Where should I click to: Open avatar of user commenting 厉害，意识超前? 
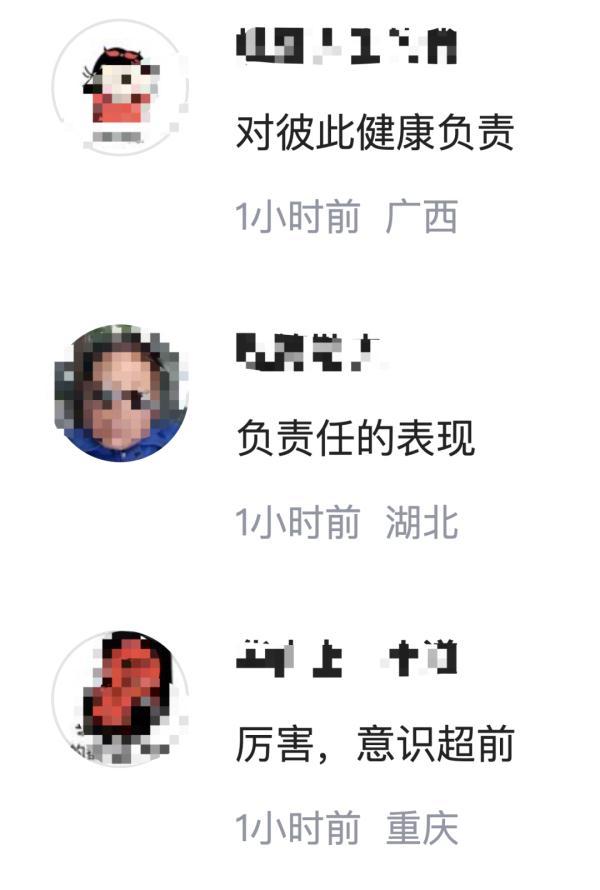click(120, 698)
